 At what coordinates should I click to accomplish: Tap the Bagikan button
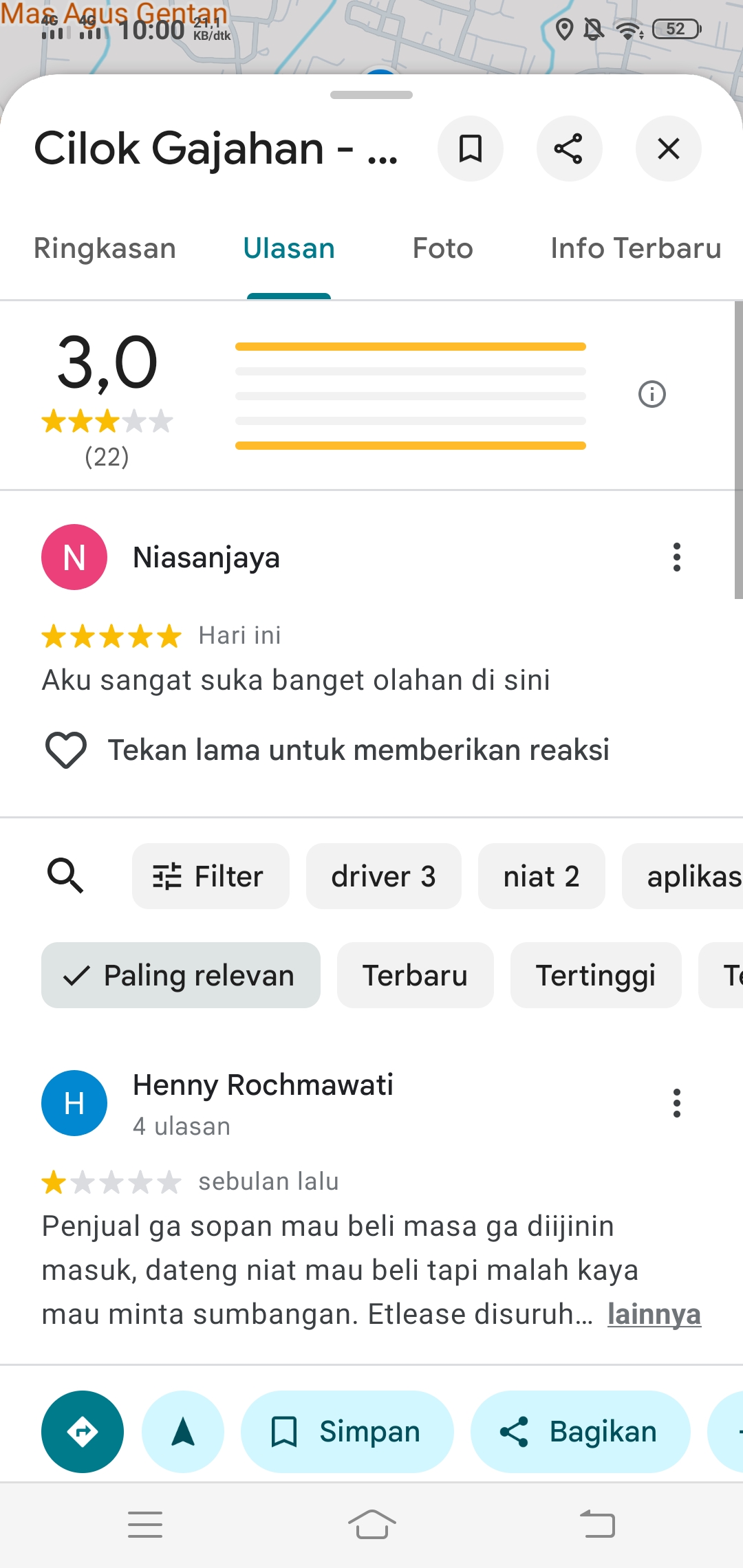(x=580, y=1432)
